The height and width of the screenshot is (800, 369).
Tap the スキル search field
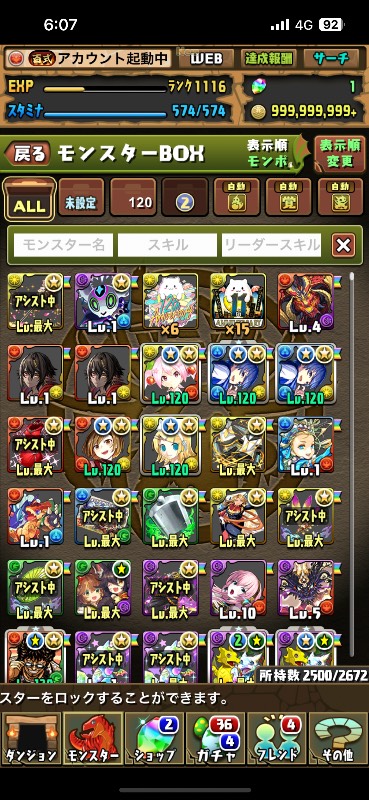tap(167, 245)
